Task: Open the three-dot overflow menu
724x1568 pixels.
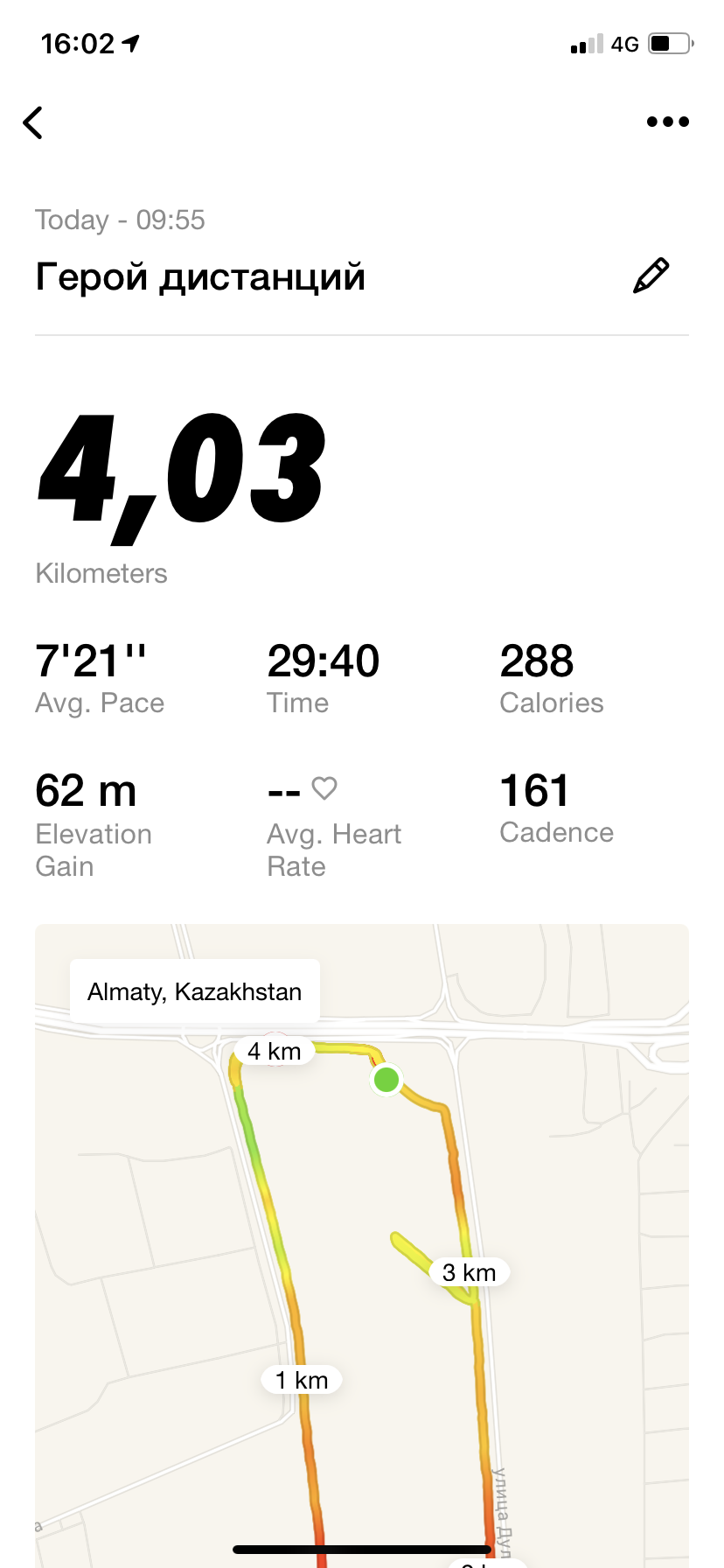Action: click(667, 122)
